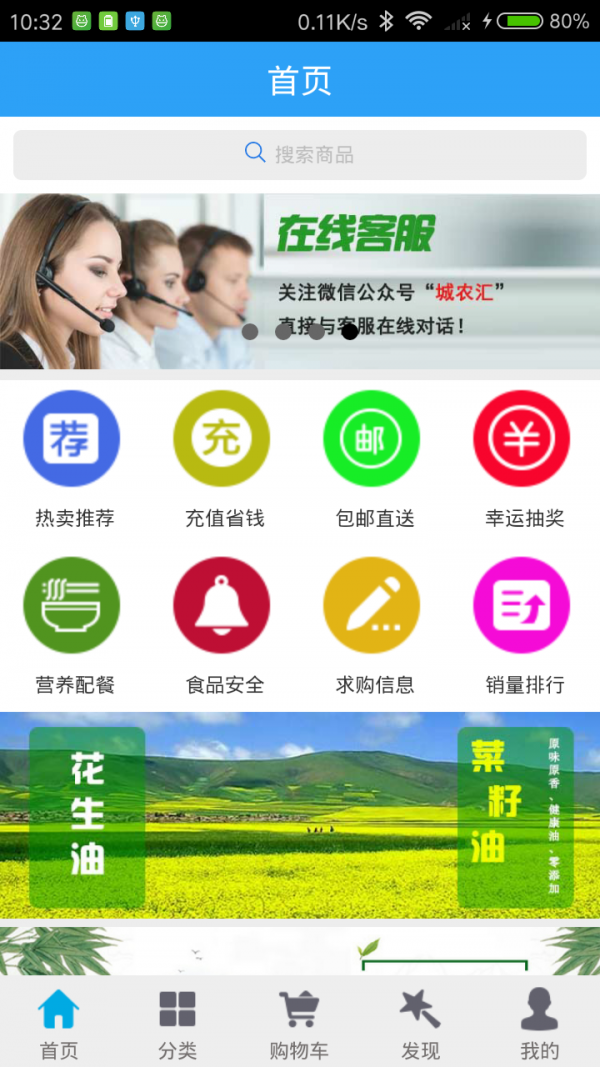The height and width of the screenshot is (1067, 600).
Task: Open the 我的 profile tab
Action: pos(539,1024)
